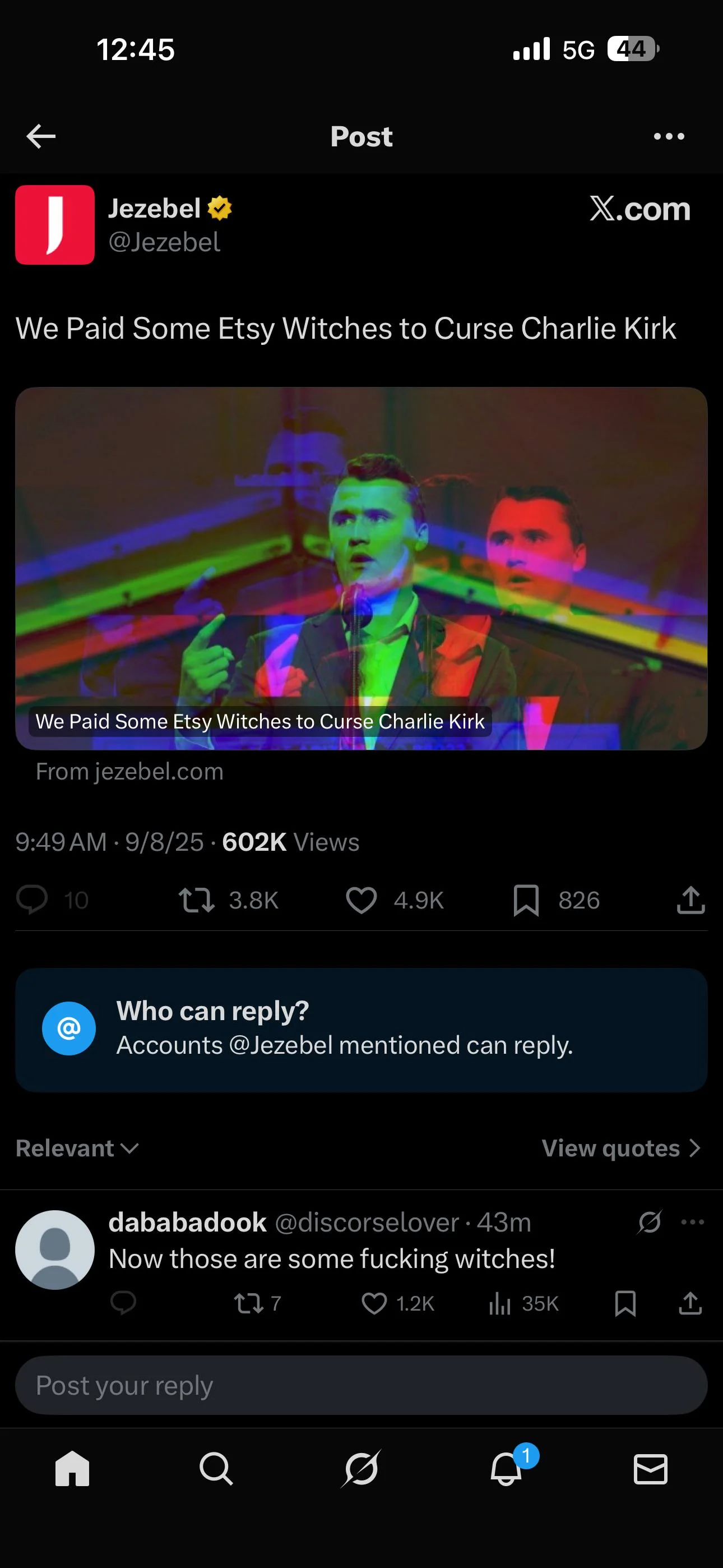Repost dababadook's reply
Image resolution: width=723 pixels, height=1568 pixels.
coord(249,1303)
